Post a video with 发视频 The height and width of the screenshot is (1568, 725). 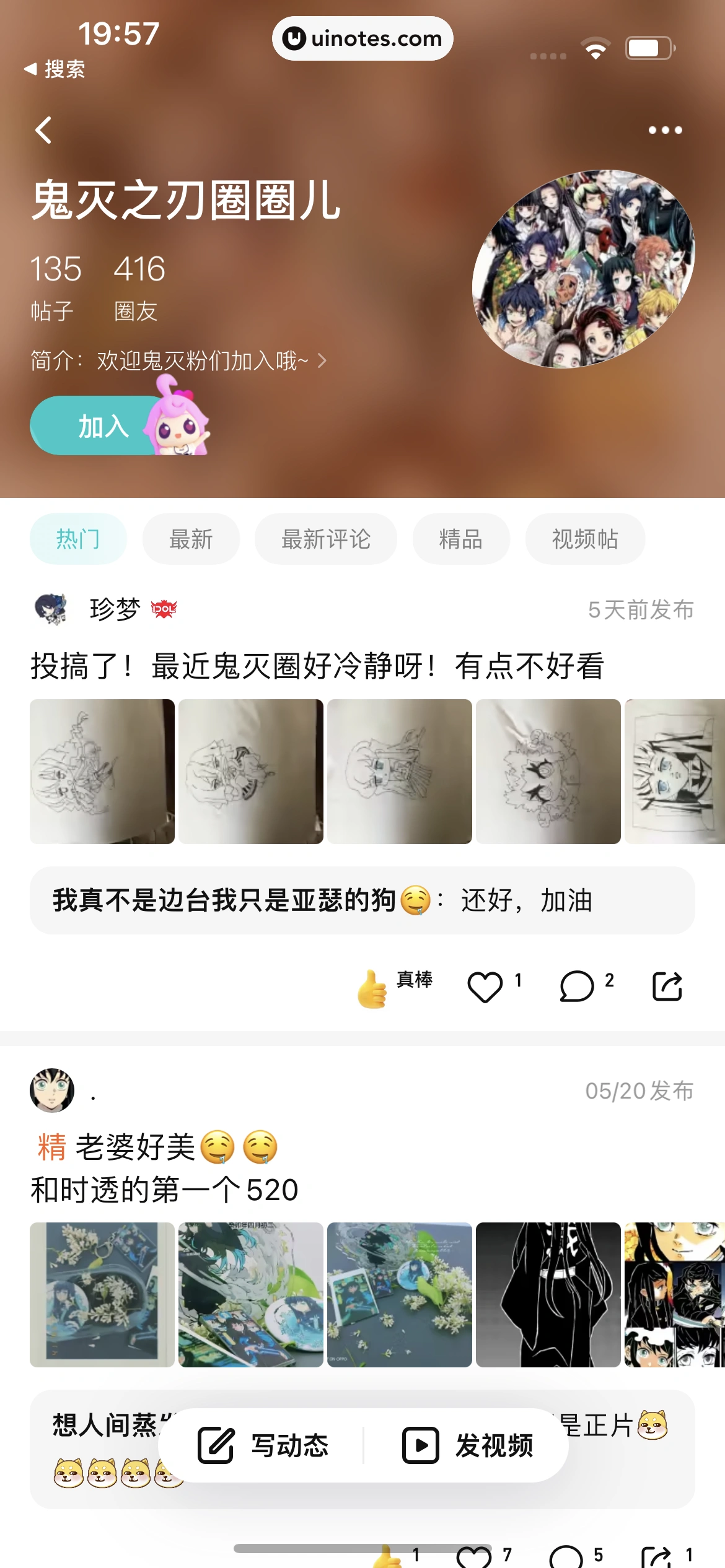468,1445
